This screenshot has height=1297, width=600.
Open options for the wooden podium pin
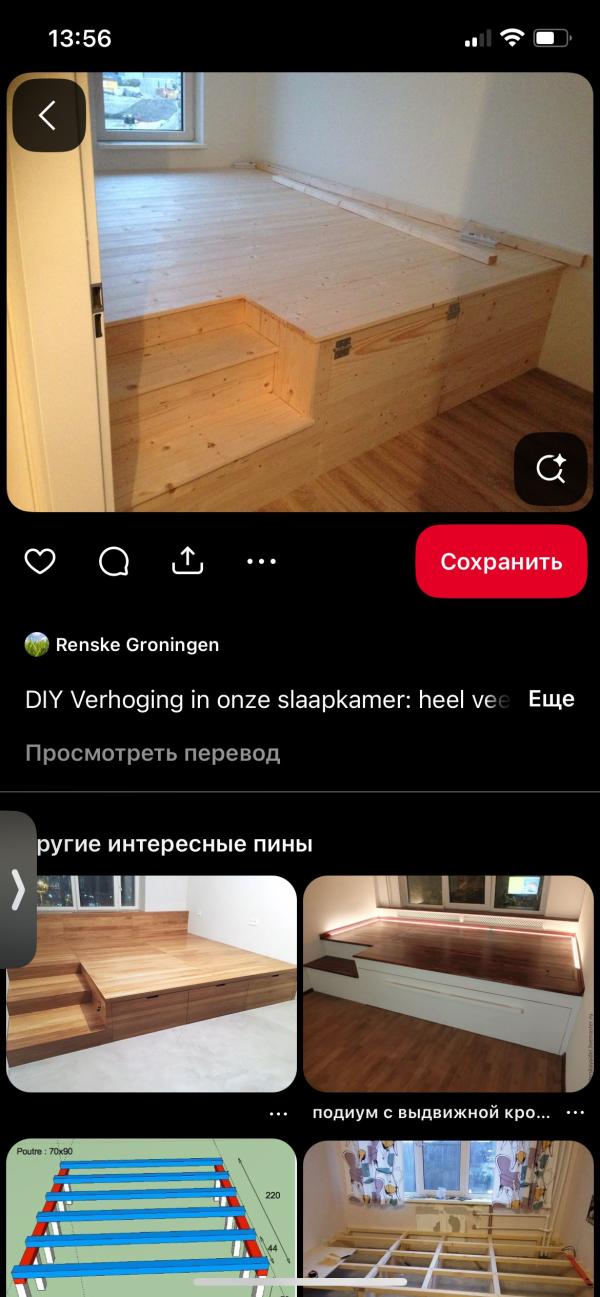[x=279, y=1113]
